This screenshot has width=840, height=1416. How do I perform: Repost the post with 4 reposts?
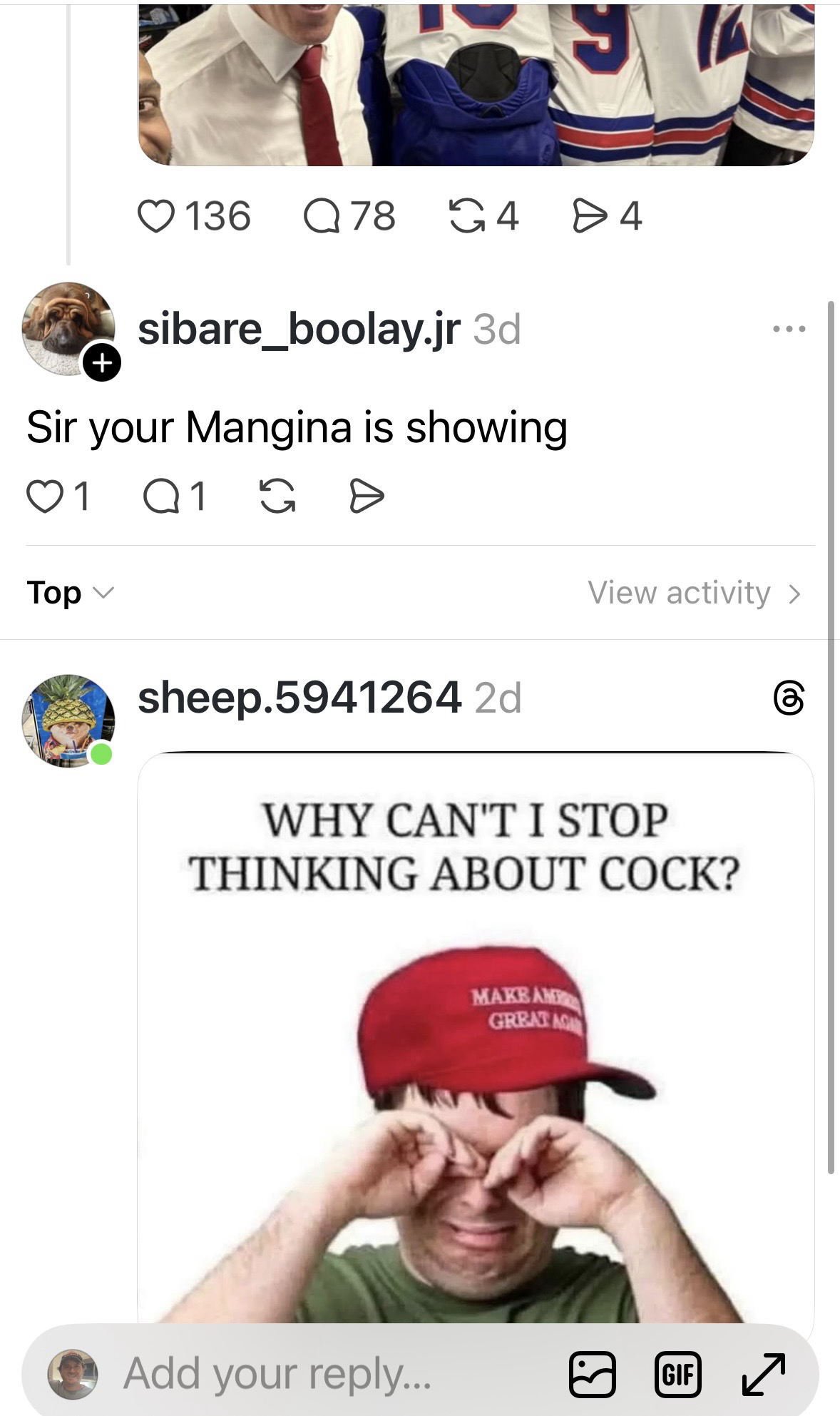coord(466,216)
